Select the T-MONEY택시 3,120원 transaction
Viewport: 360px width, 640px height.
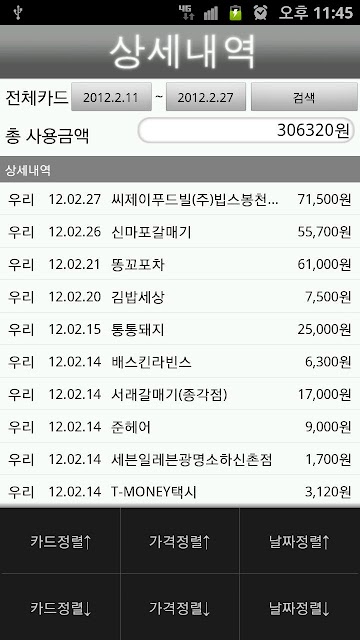tap(180, 491)
